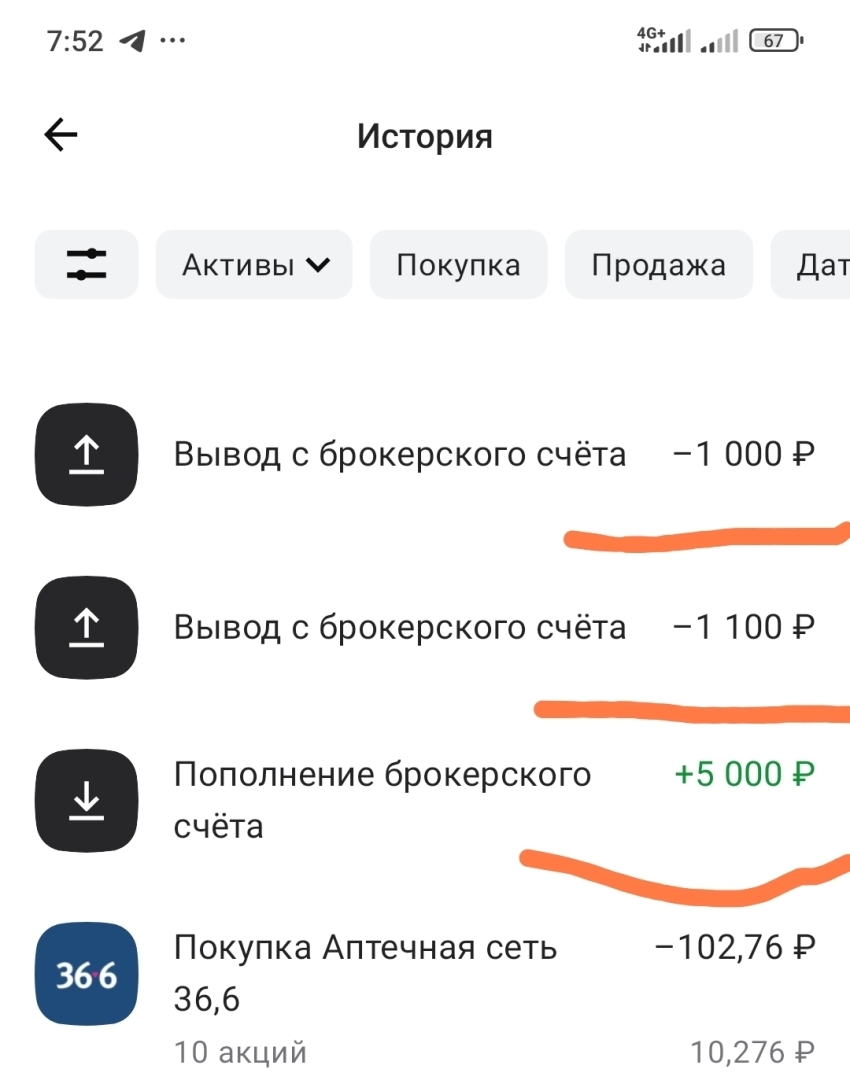Go back from the История screen
This screenshot has height=1080, width=850.
coord(61,136)
